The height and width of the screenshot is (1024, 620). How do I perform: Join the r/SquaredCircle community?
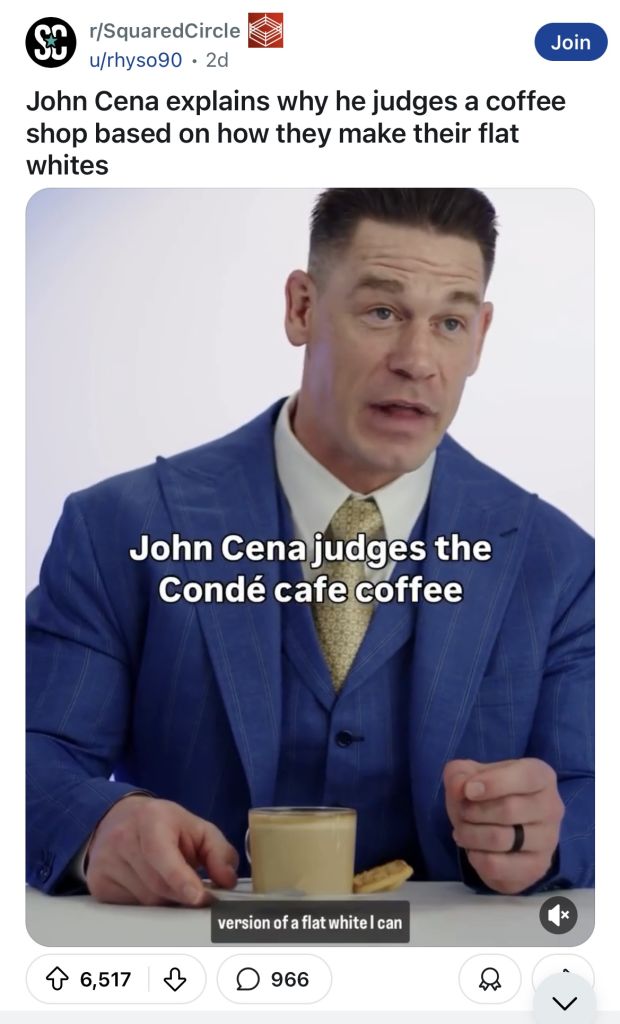click(x=570, y=42)
